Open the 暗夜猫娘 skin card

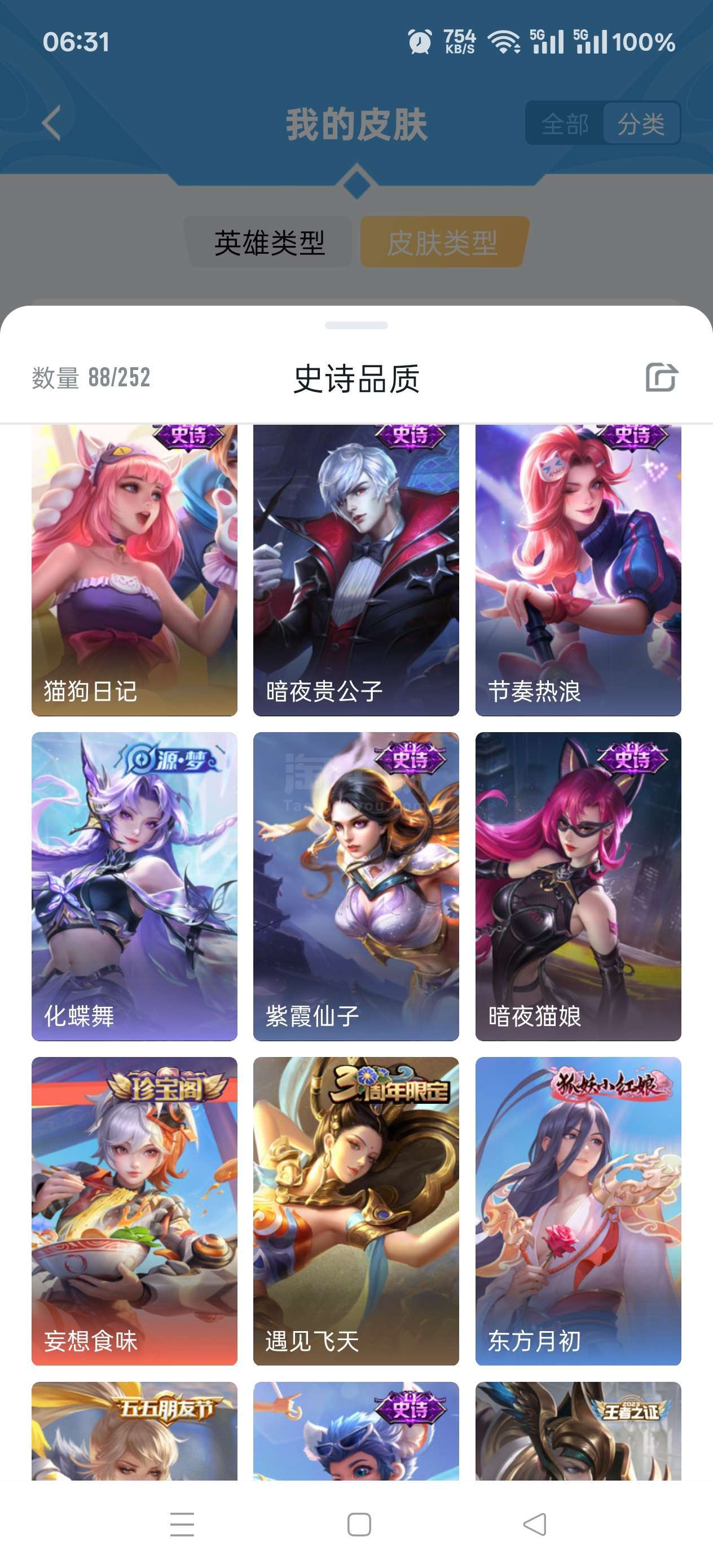pos(578,886)
